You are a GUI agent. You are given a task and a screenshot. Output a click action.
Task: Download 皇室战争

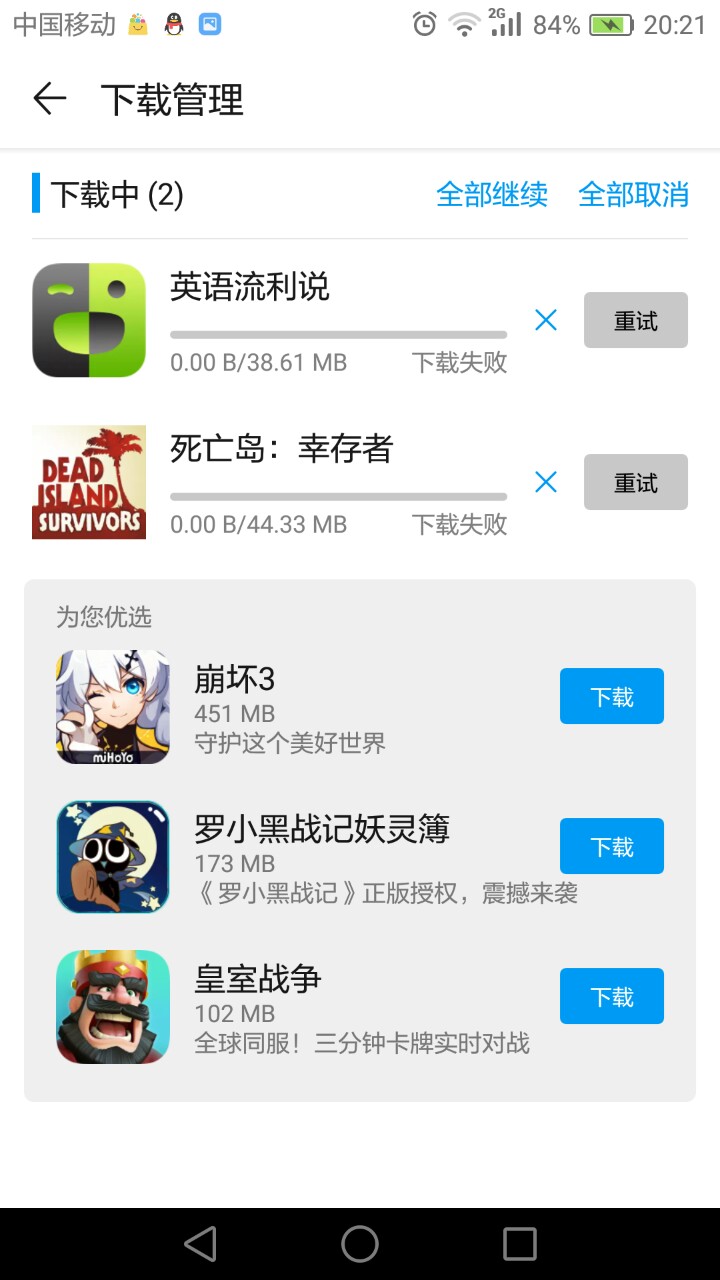coord(611,996)
